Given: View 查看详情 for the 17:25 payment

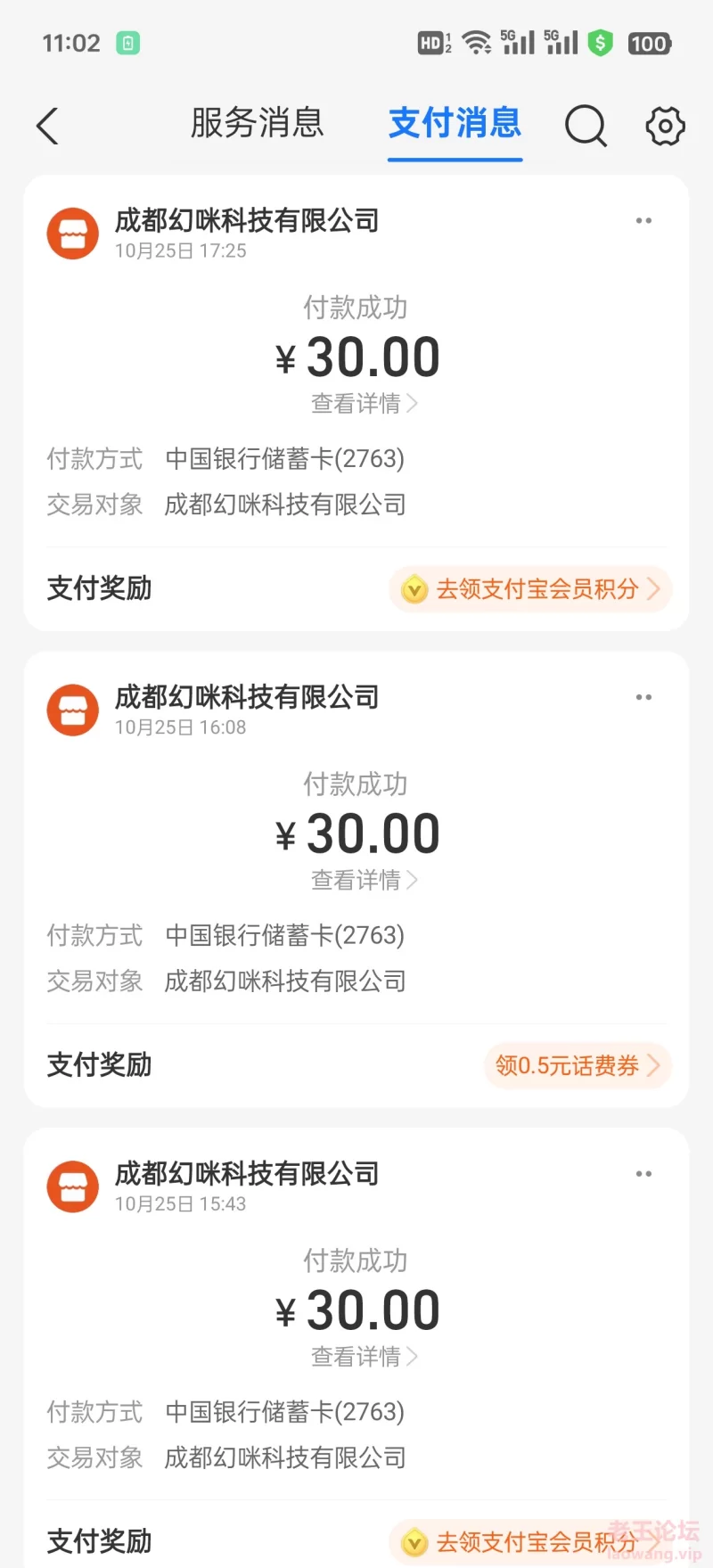Looking at the screenshot, I should (365, 404).
